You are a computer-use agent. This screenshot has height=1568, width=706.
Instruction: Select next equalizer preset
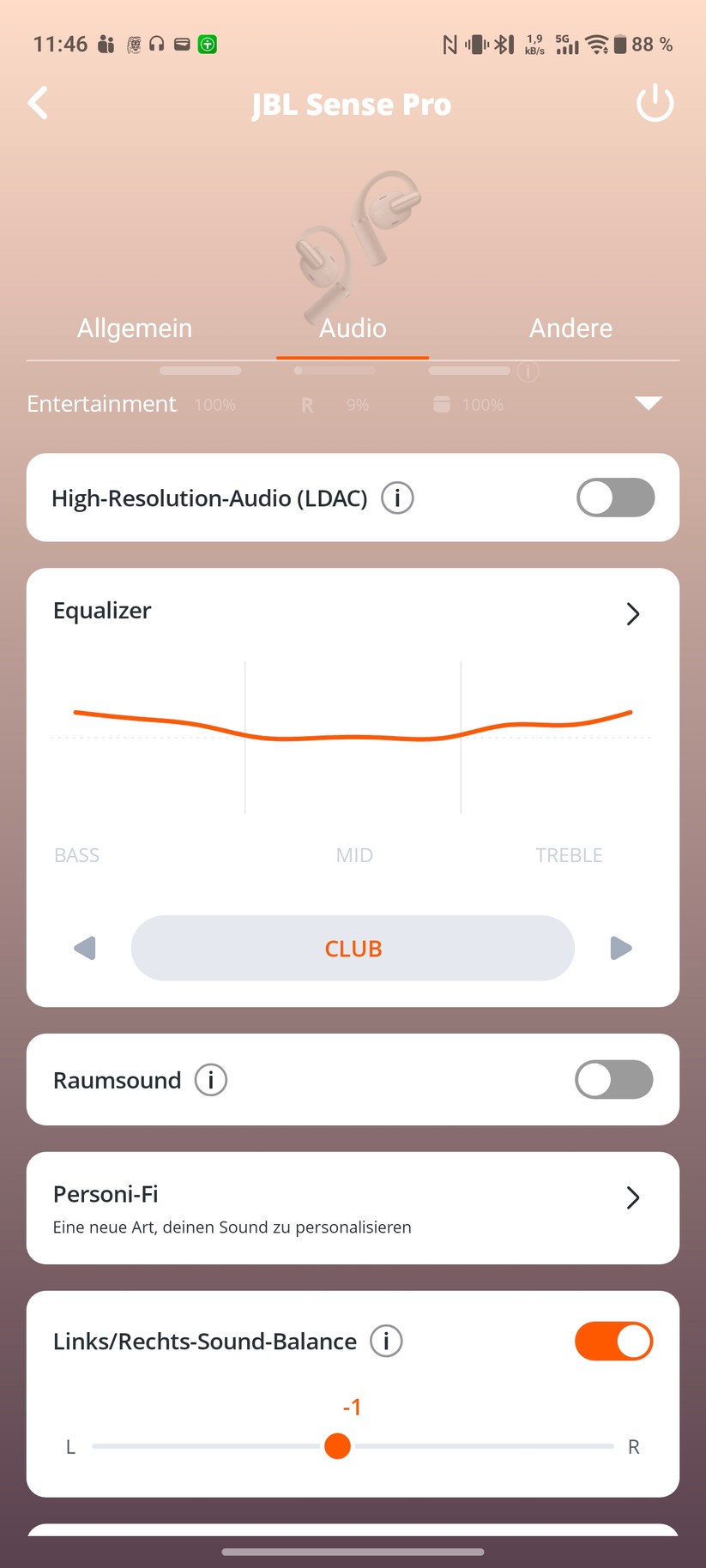coord(621,948)
